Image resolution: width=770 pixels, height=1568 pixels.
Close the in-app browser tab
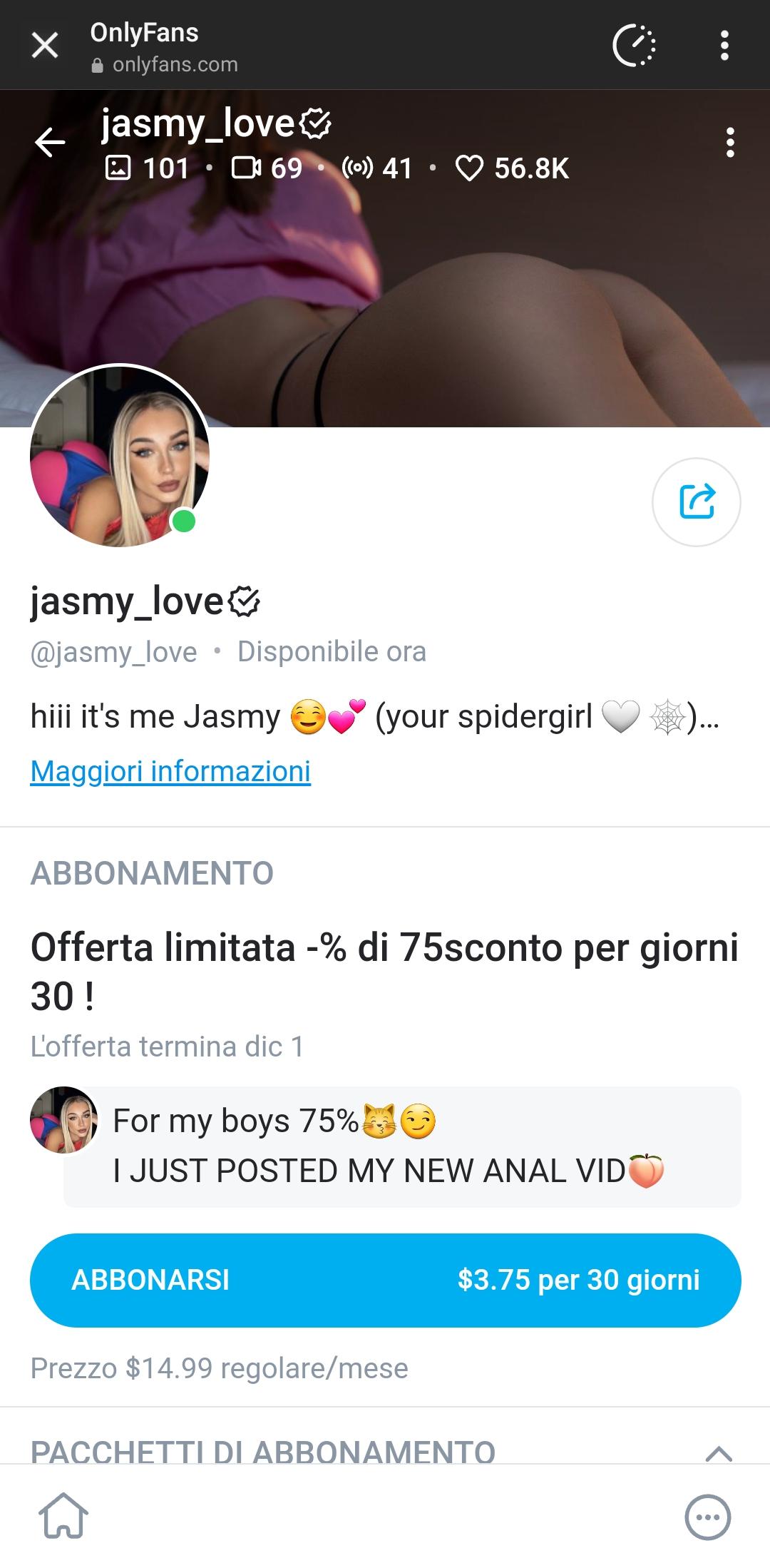click(45, 46)
